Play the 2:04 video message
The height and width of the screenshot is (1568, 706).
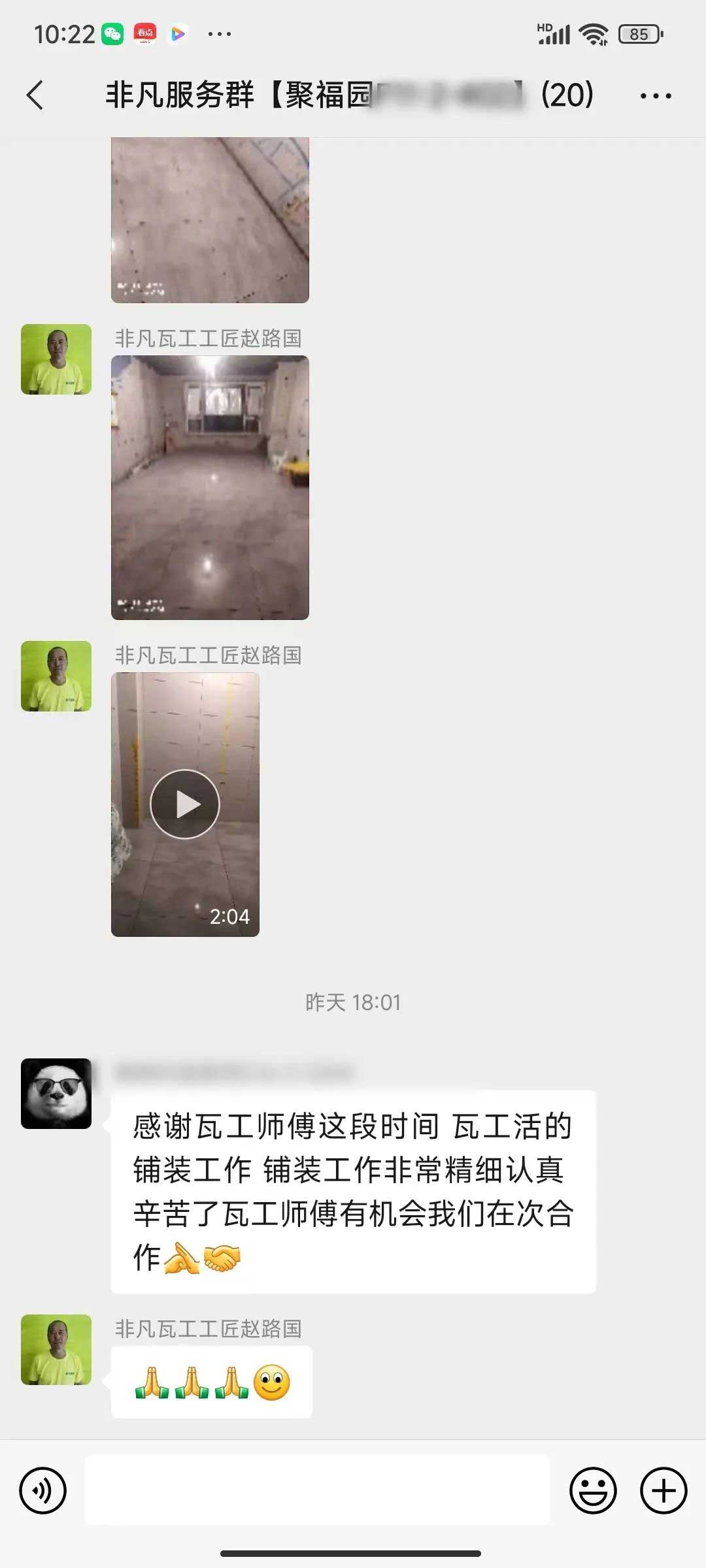click(185, 804)
